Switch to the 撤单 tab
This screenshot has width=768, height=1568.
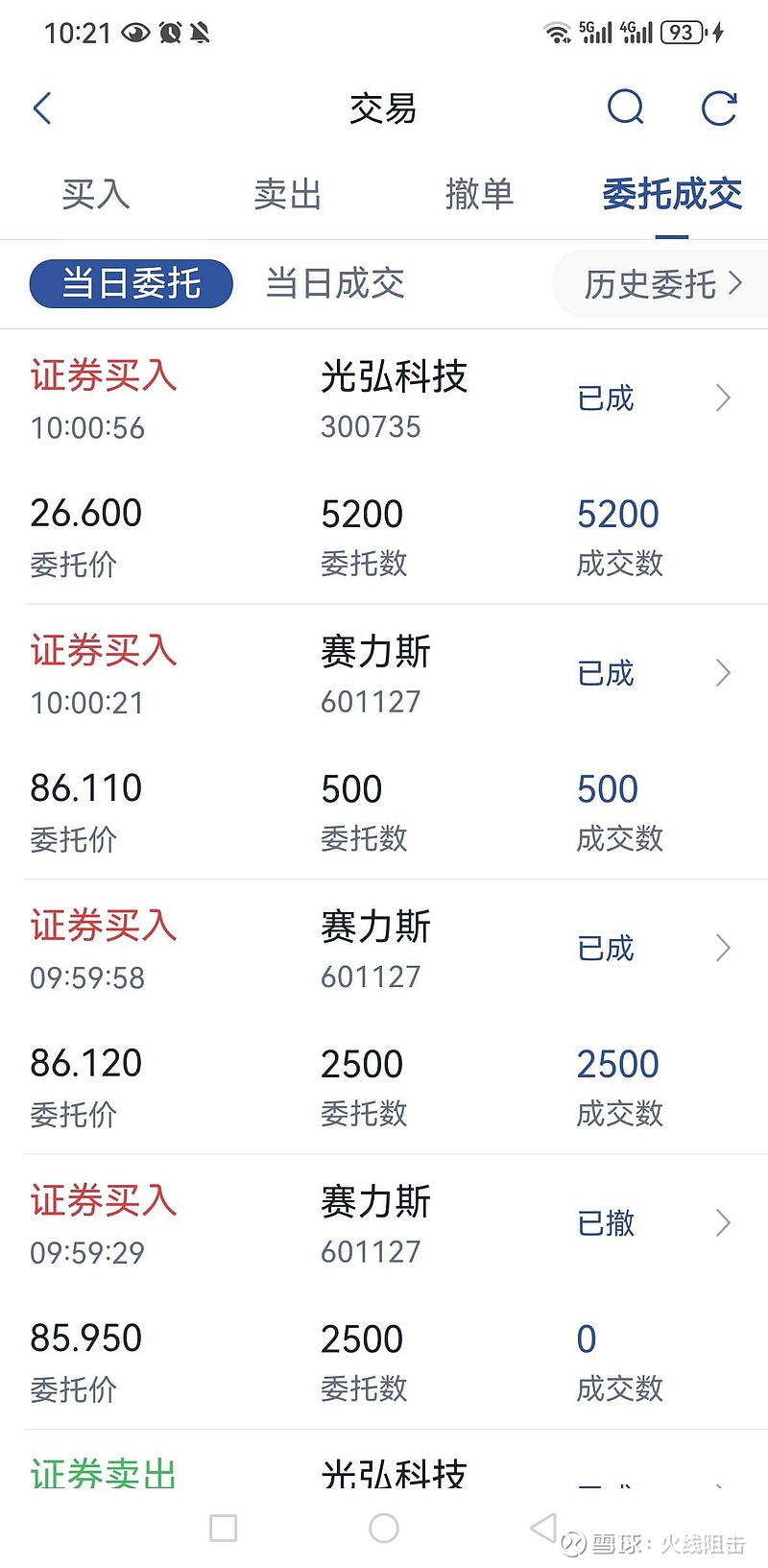479,194
